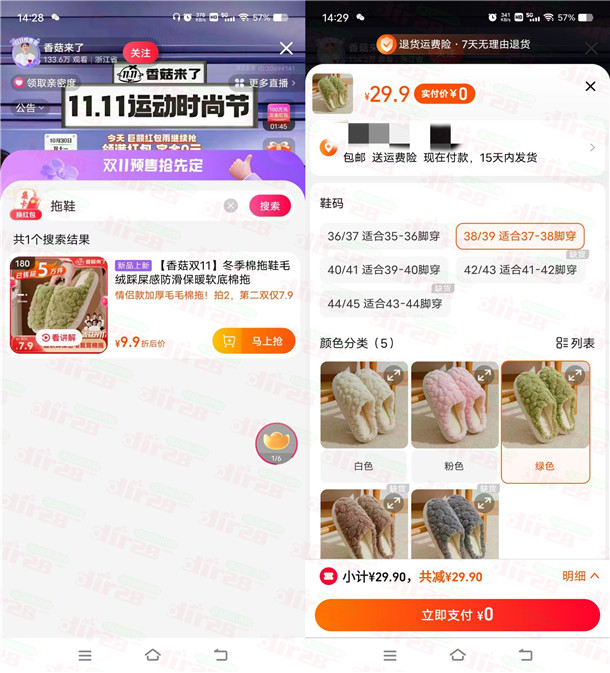Tap the 拖鞋 search field

(130, 205)
